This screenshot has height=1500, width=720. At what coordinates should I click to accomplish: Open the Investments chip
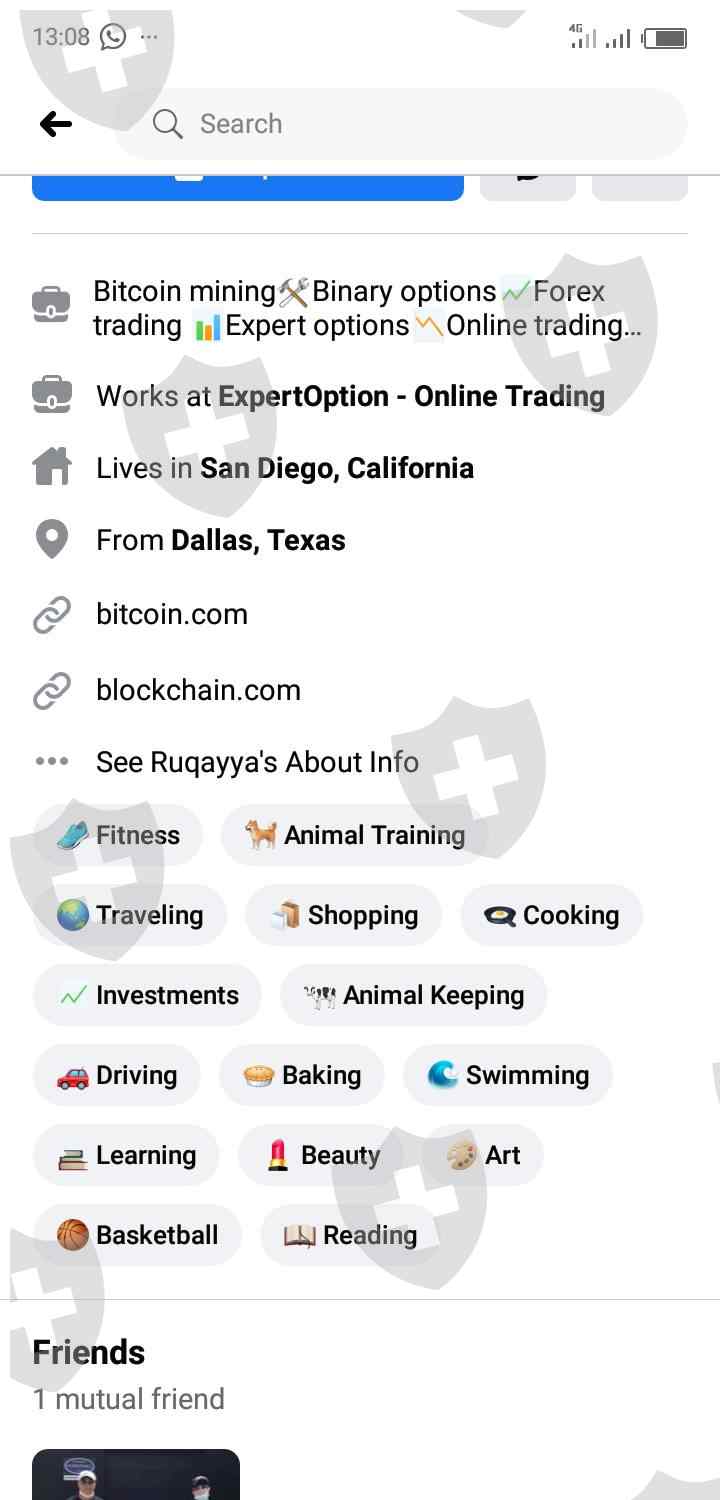(148, 995)
